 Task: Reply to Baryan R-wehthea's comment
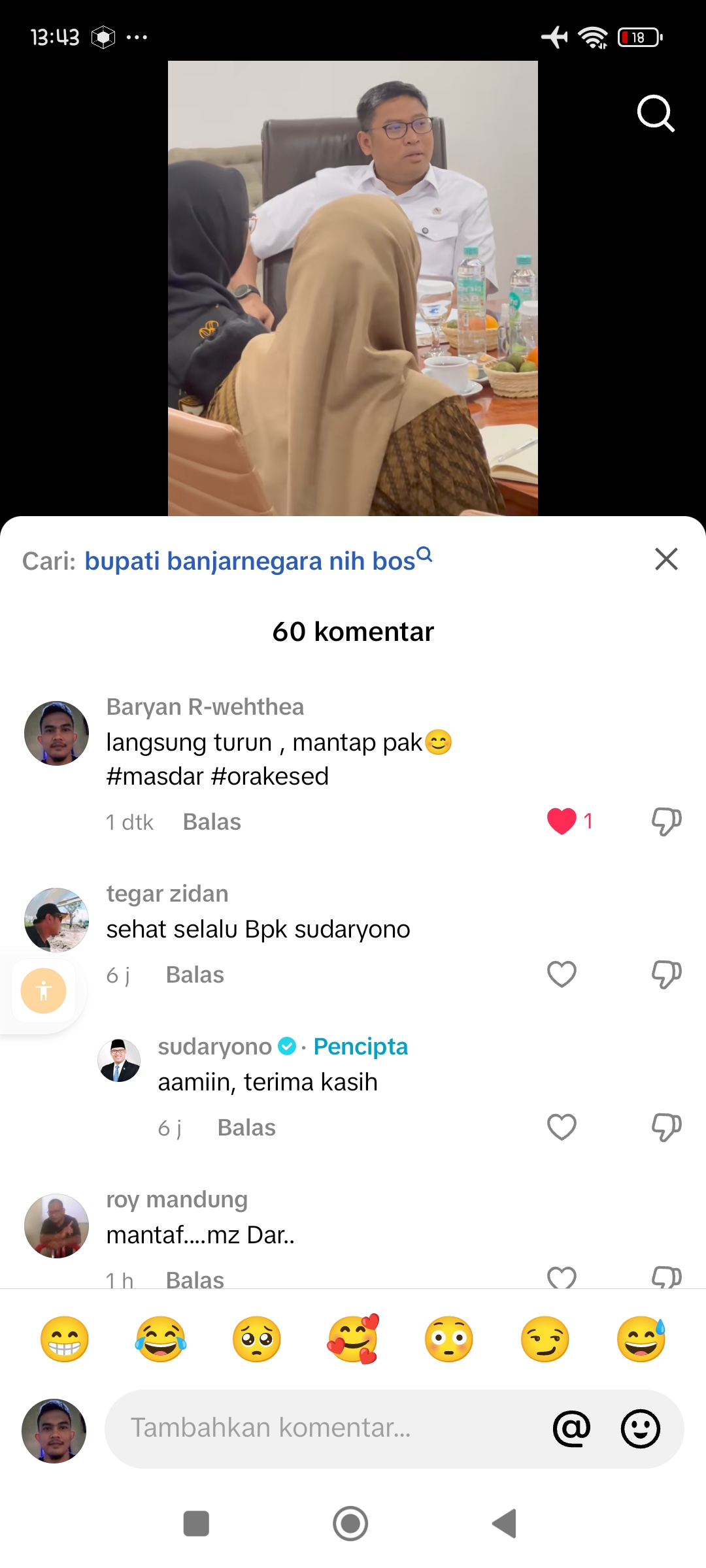[212, 822]
